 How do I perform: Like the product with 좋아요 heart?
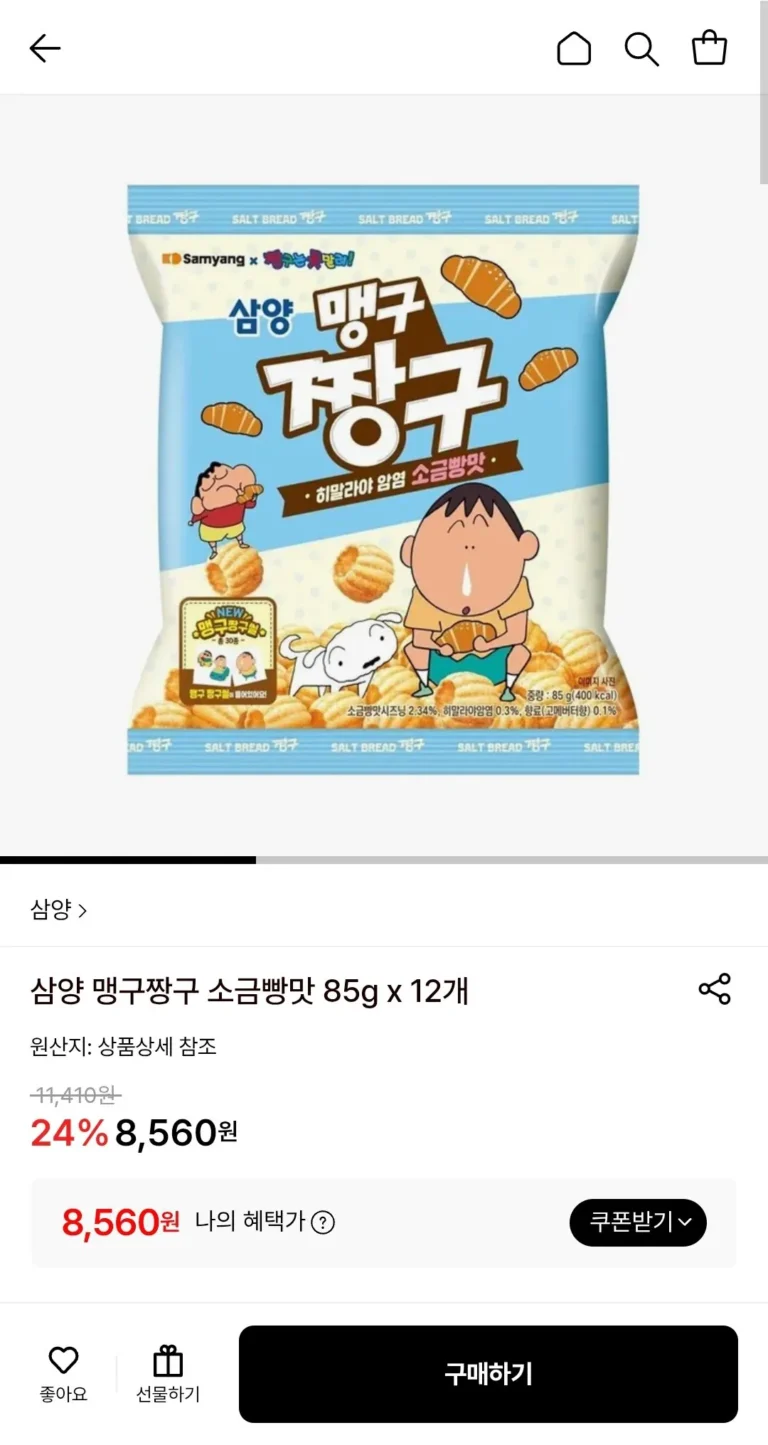click(63, 1373)
